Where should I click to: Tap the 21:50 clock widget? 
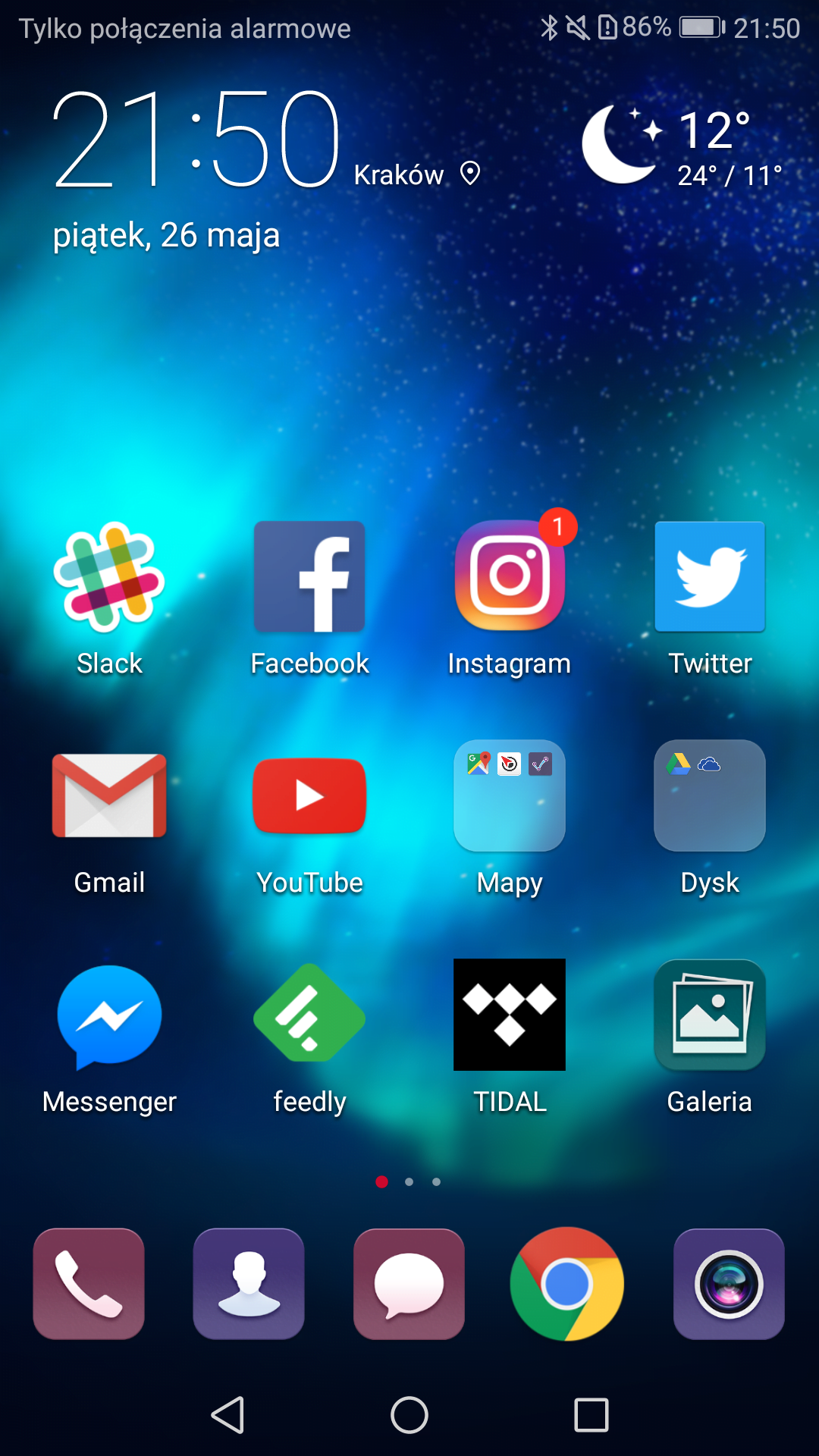point(196,140)
